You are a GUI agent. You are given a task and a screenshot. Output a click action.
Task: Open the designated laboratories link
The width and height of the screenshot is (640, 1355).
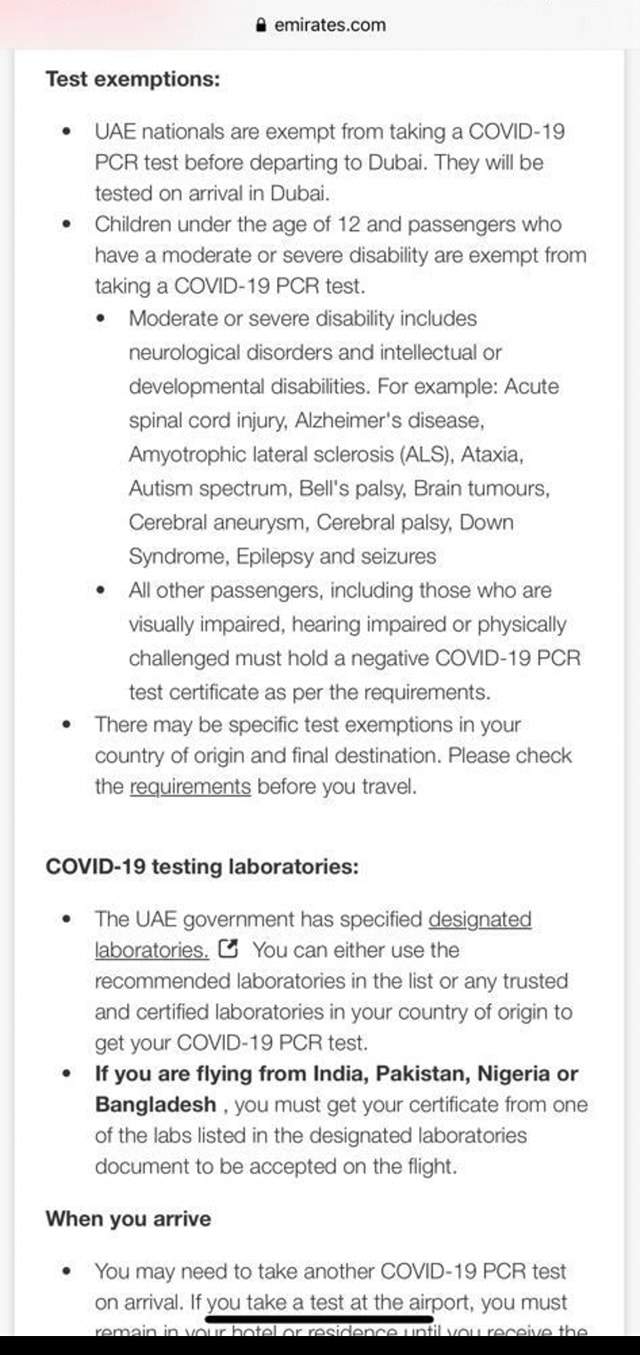point(479,919)
